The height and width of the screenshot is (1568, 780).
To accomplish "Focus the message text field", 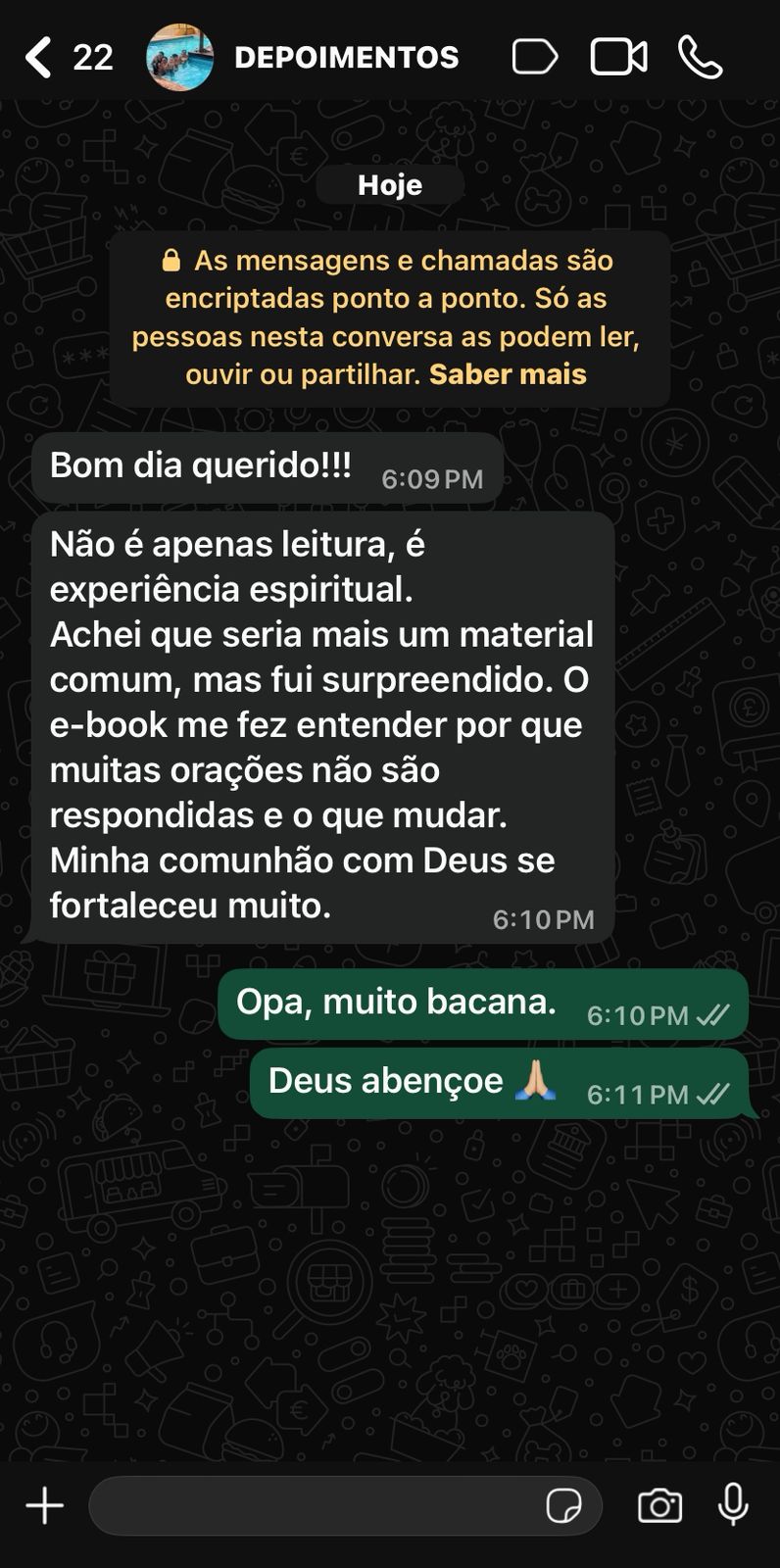I will click(314, 1505).
